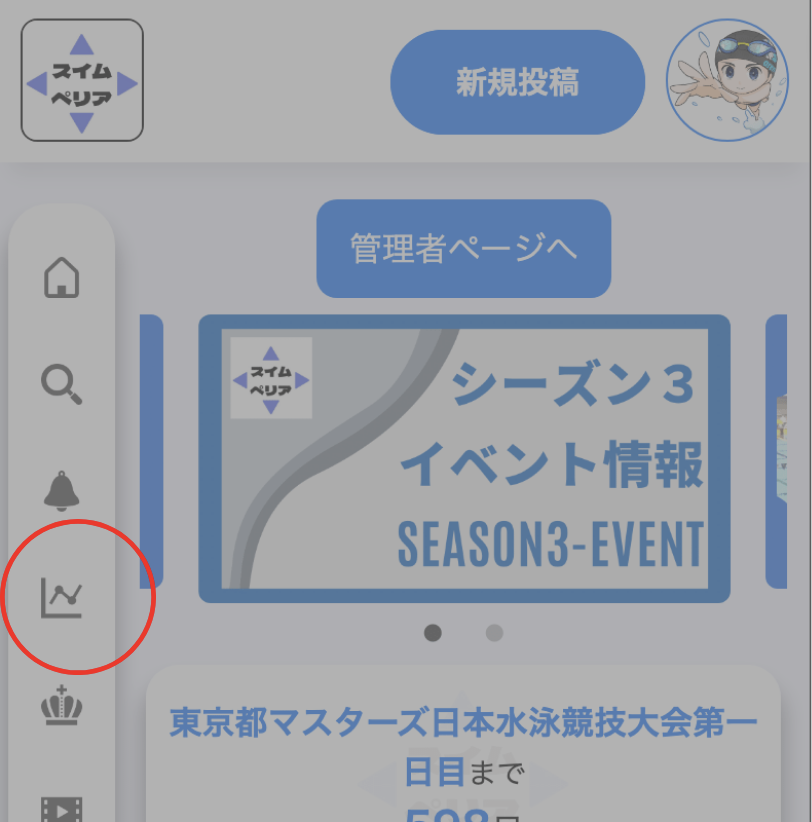Open the swimmer profile avatar
The height and width of the screenshot is (822, 812).
pos(729,80)
